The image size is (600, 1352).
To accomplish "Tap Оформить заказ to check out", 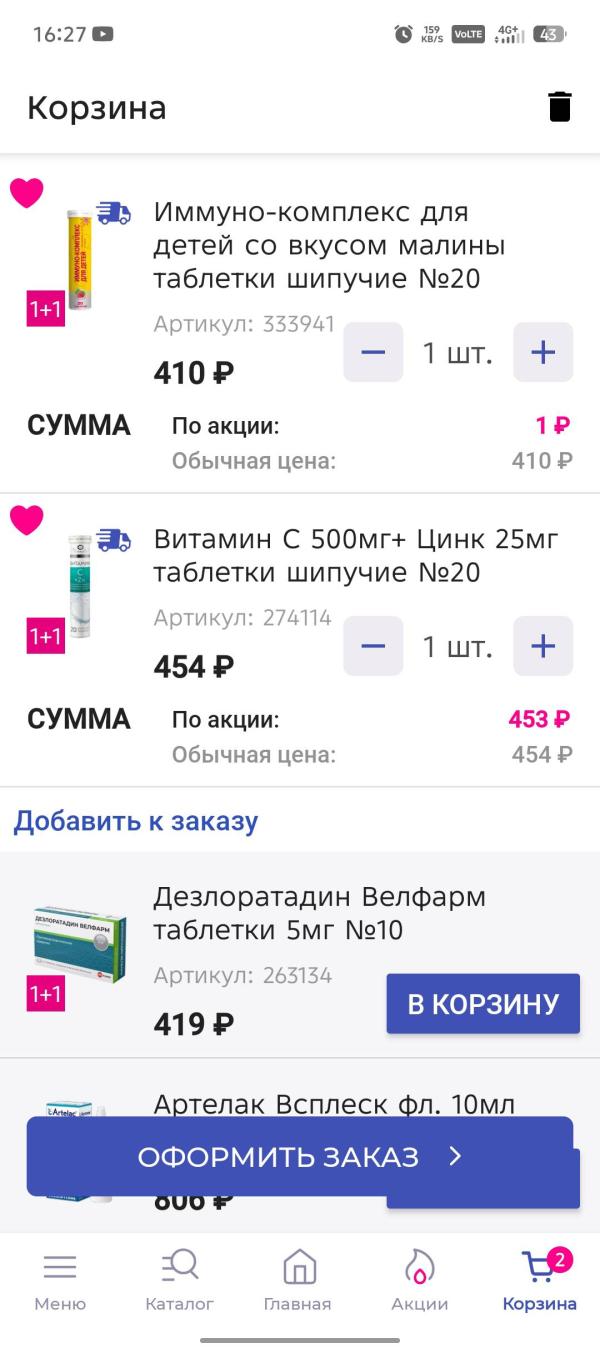I will (x=300, y=1157).
